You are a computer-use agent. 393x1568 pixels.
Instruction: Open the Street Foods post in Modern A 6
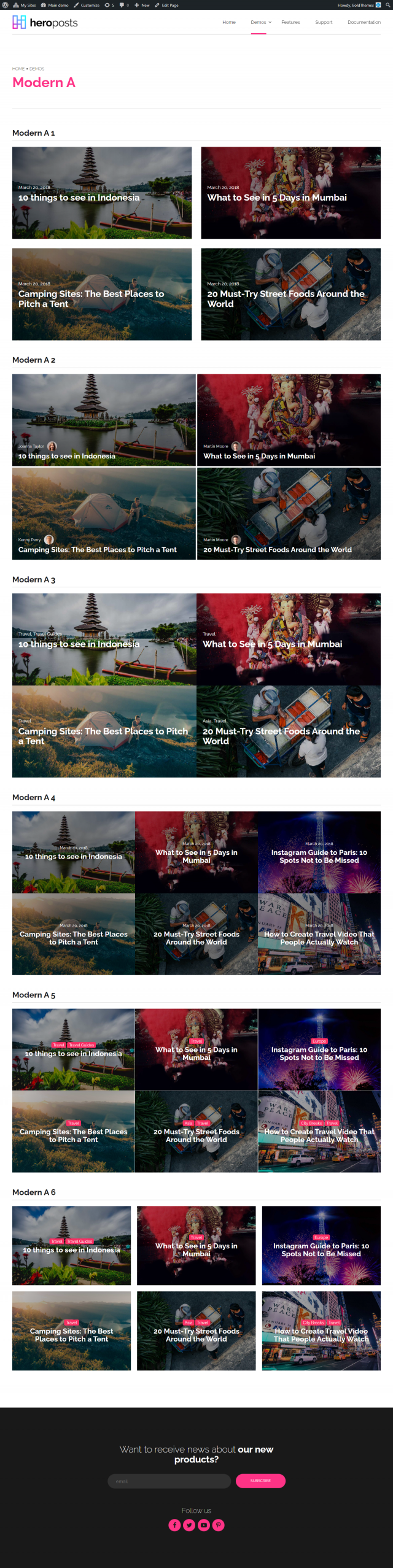pos(196,1335)
